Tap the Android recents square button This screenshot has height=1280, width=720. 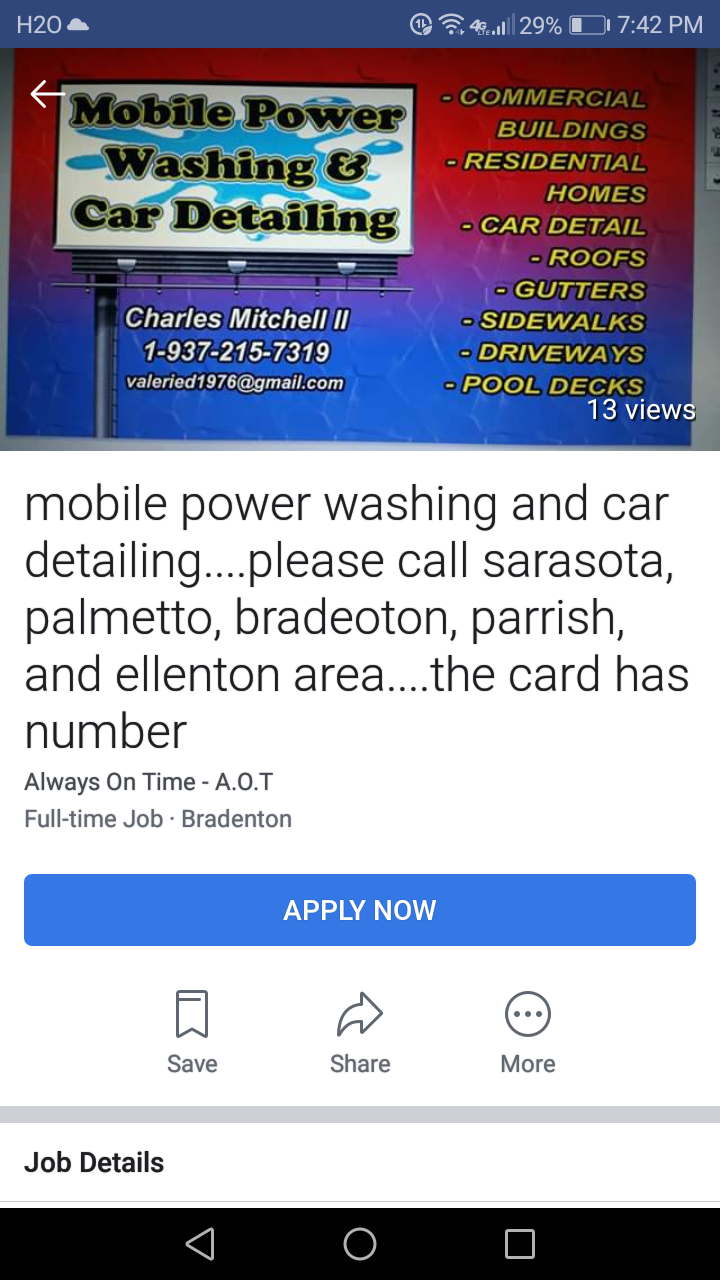click(x=520, y=1244)
